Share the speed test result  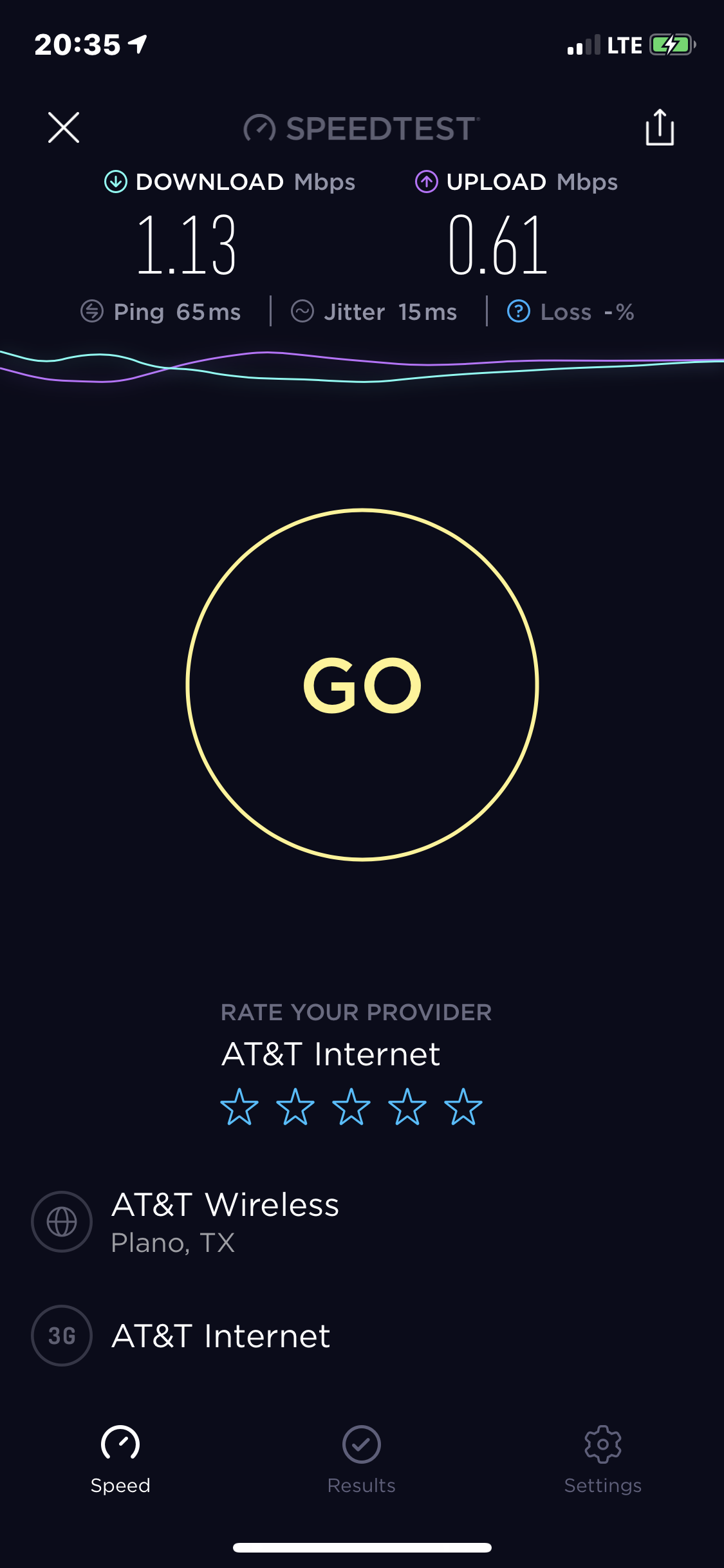click(x=660, y=127)
